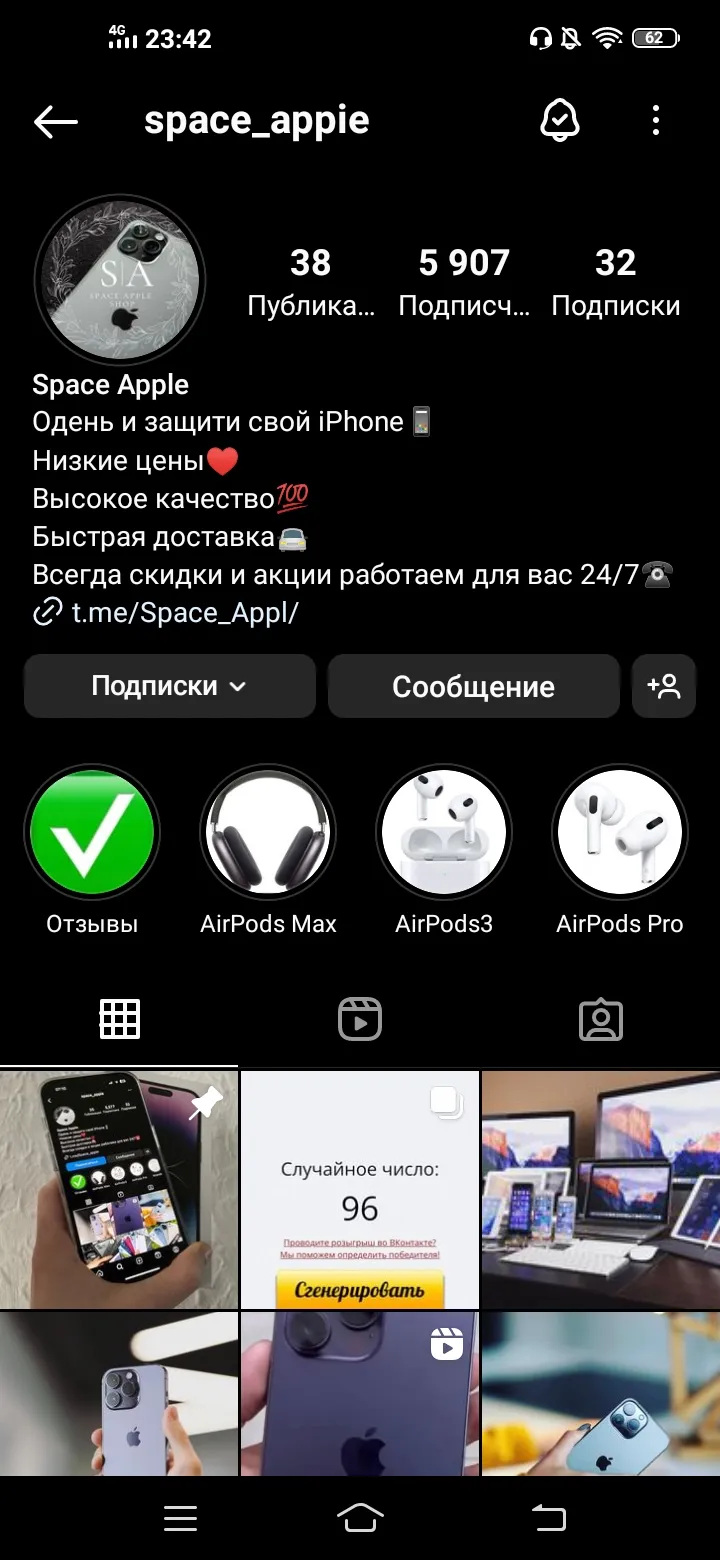720x1560 pixels.
Task: Tap the Сообщение button
Action: pos(474,686)
